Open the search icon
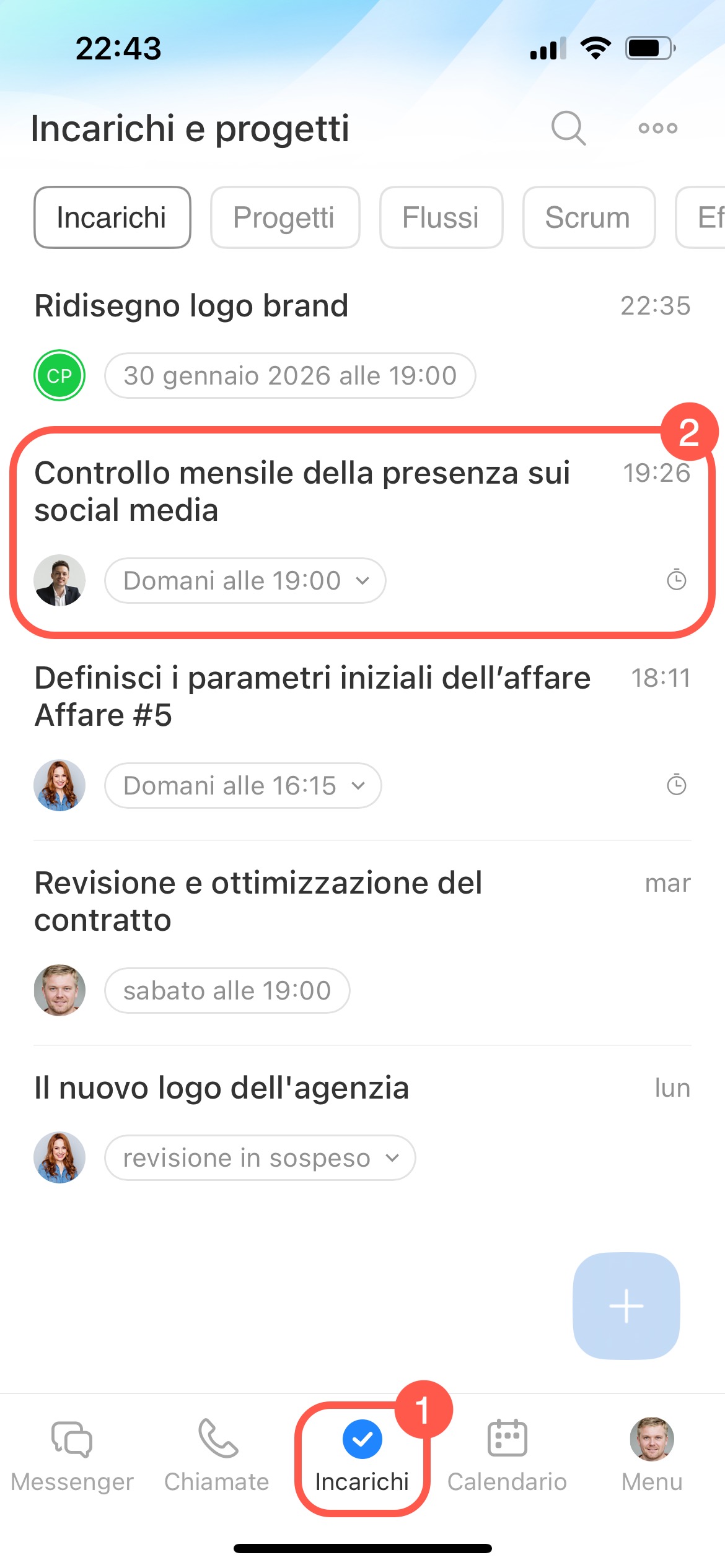Viewport: 725px width, 1568px height. [x=568, y=128]
